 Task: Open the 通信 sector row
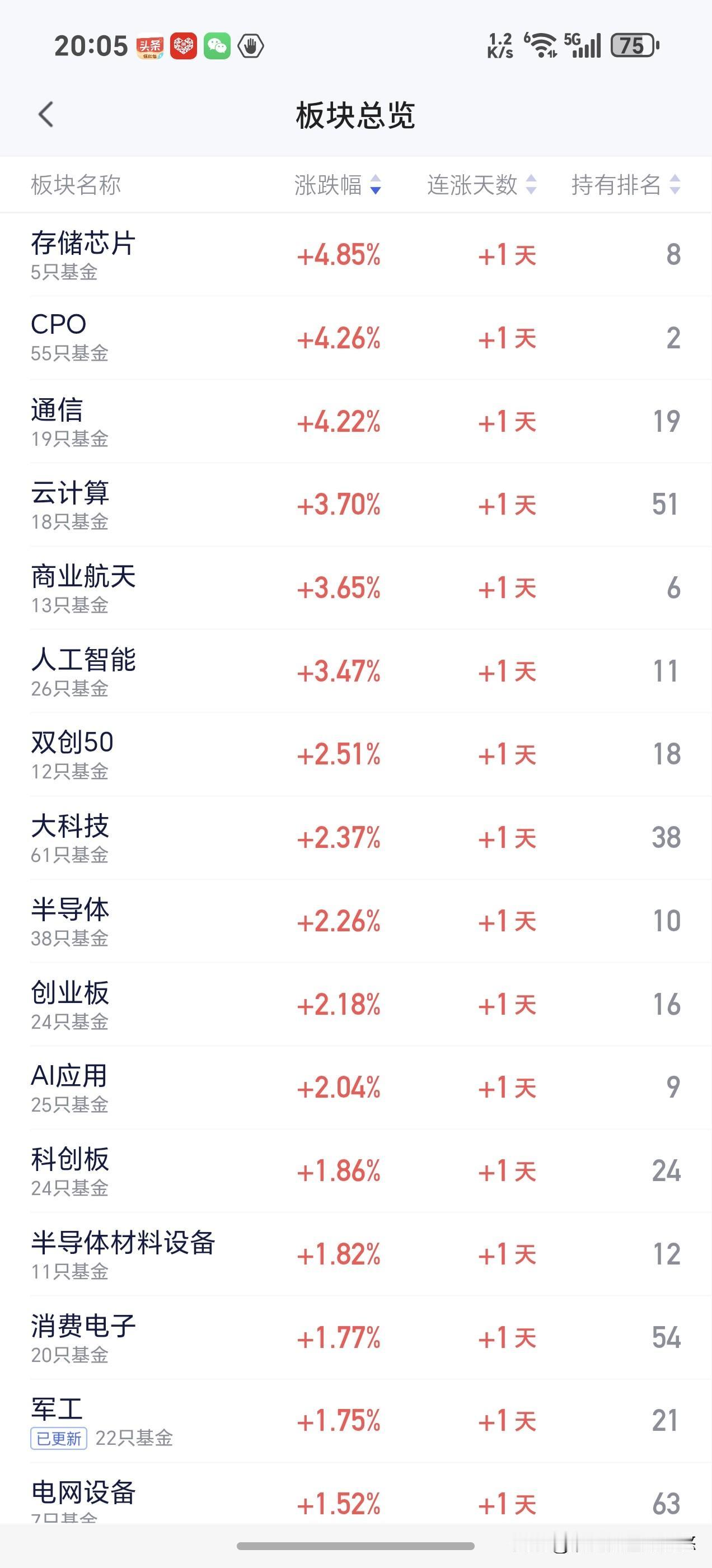356,421
